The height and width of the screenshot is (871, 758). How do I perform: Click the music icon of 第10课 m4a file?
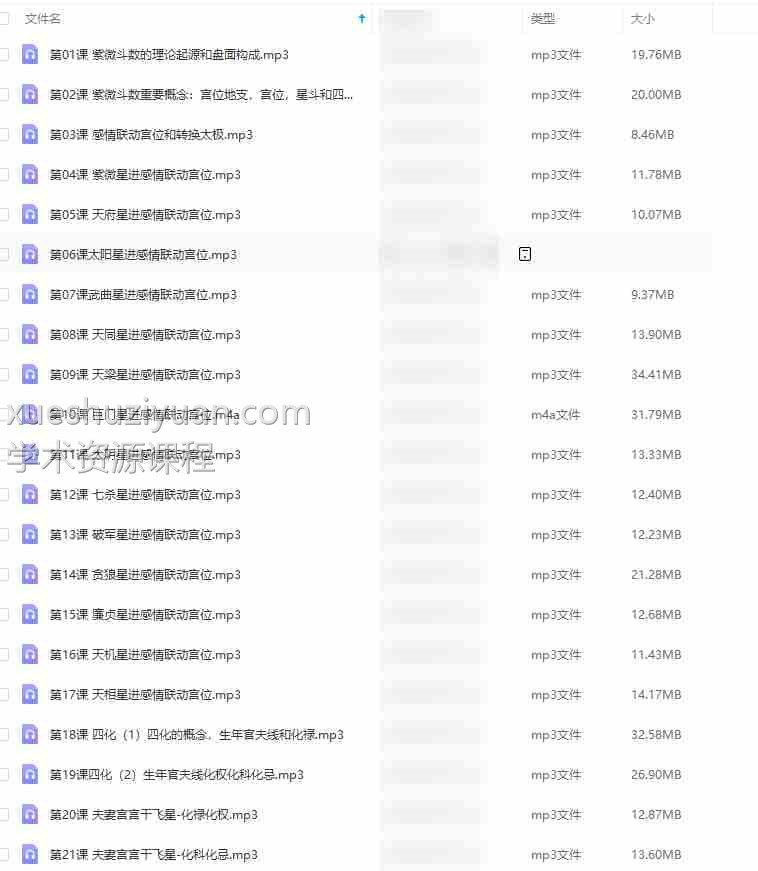click(29, 414)
